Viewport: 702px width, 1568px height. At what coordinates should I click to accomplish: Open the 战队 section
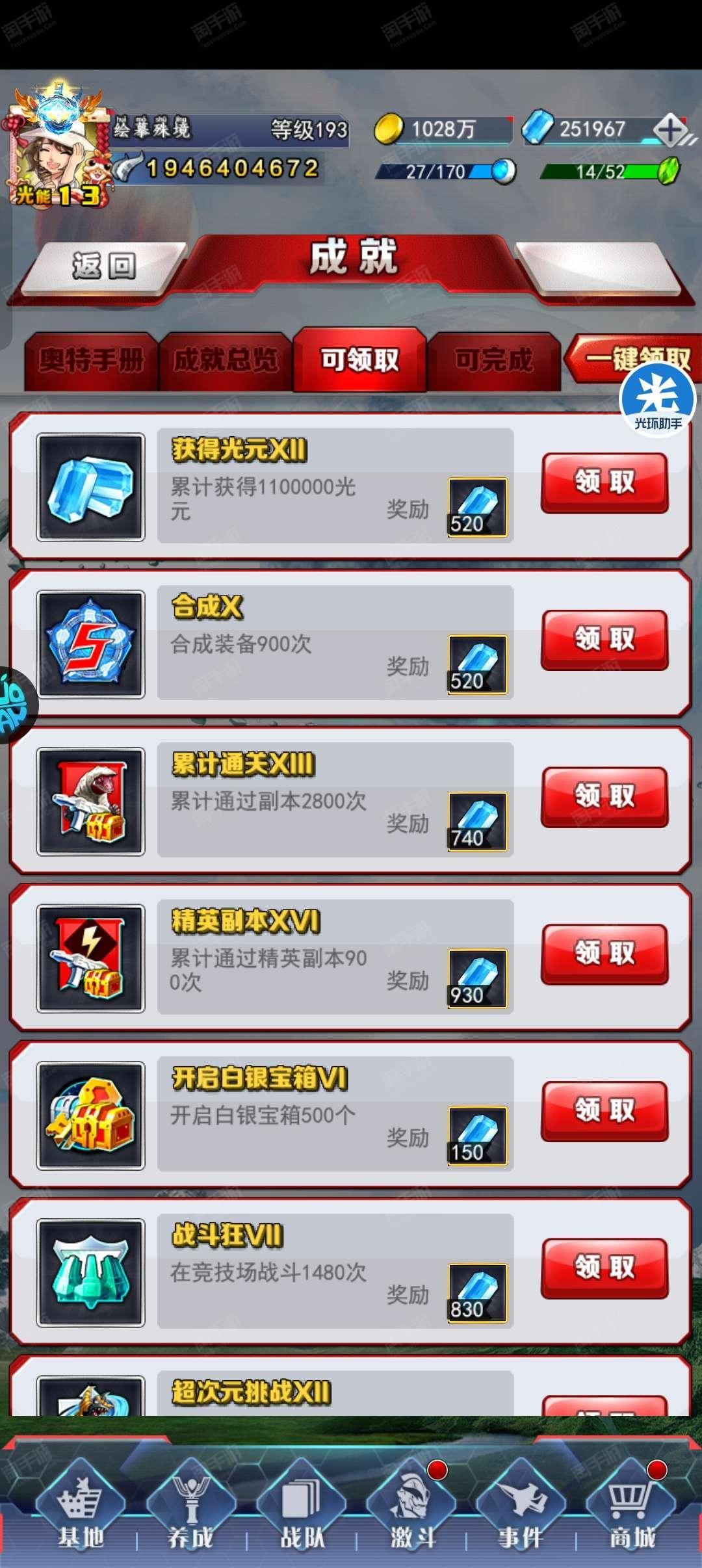point(301,1509)
